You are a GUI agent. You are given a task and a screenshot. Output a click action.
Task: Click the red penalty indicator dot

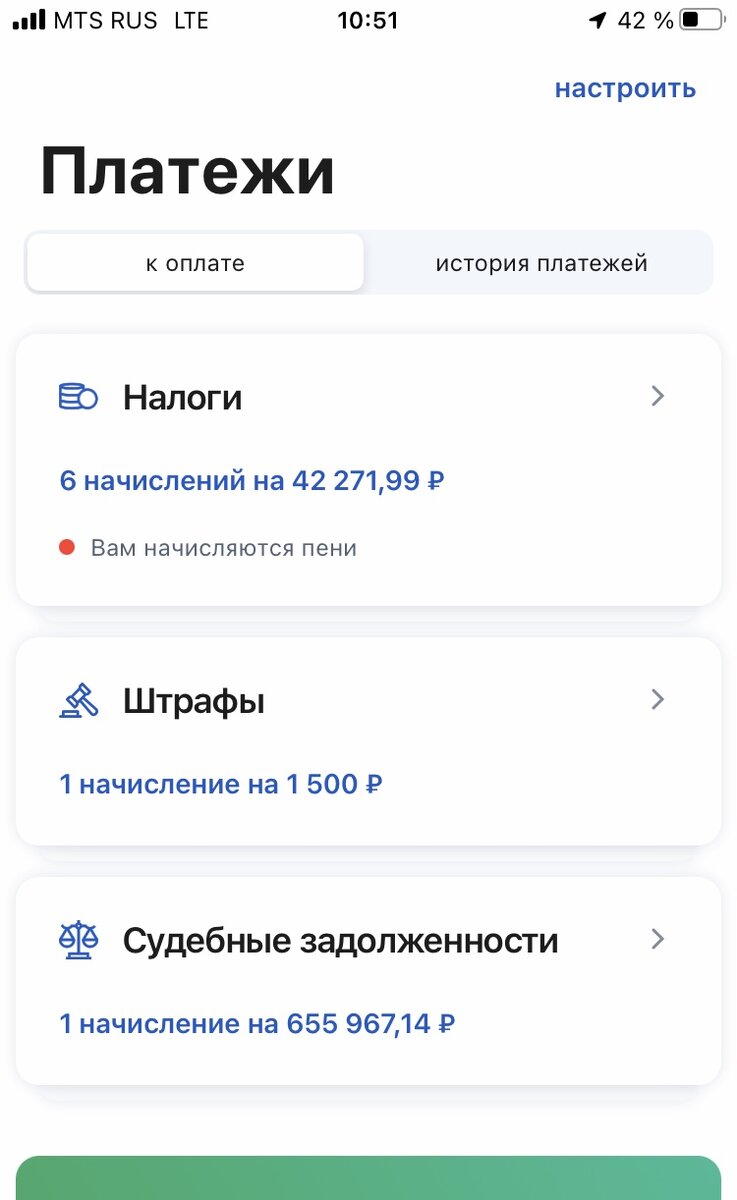(x=66, y=547)
